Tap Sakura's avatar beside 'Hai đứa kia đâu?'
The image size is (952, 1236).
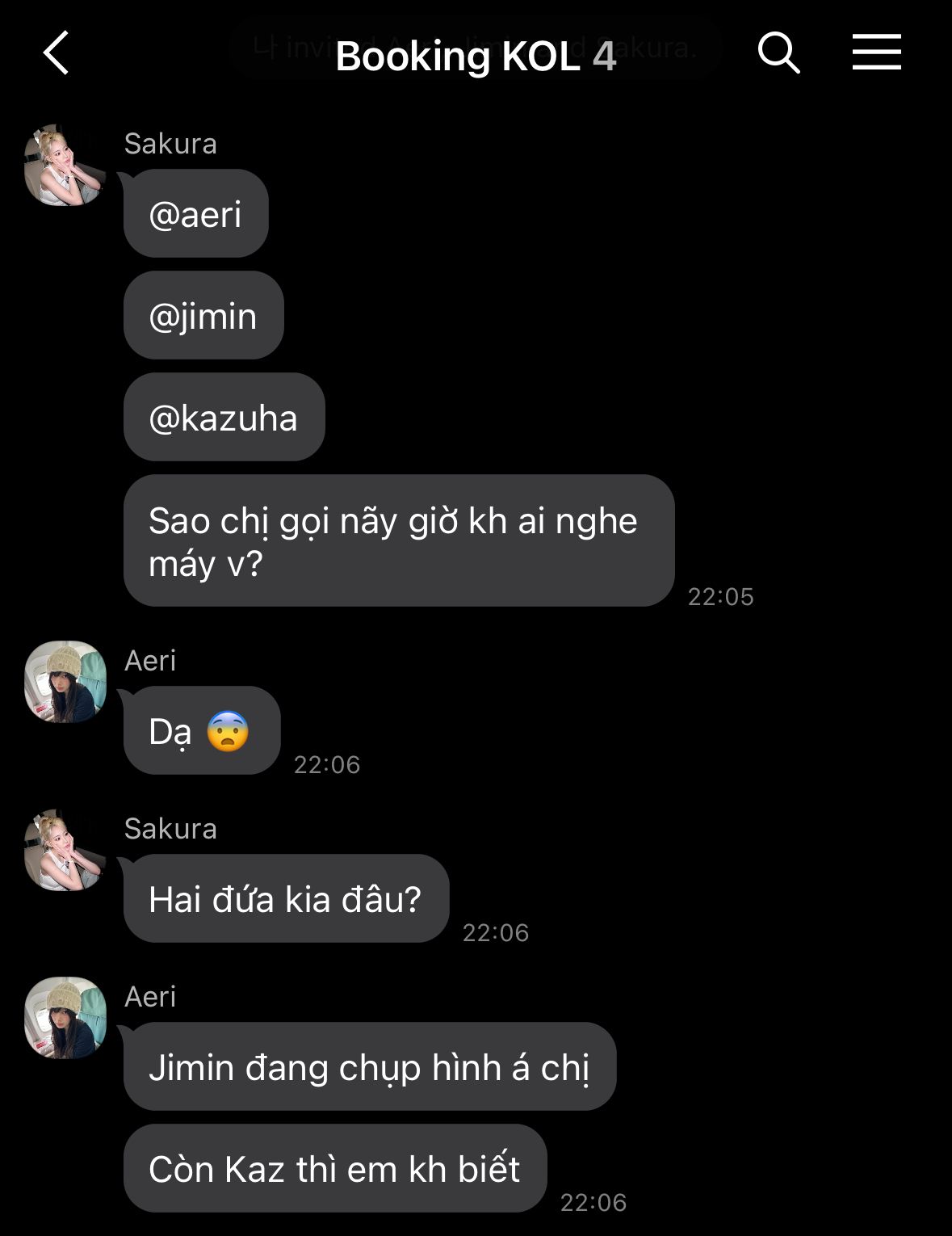[x=65, y=850]
